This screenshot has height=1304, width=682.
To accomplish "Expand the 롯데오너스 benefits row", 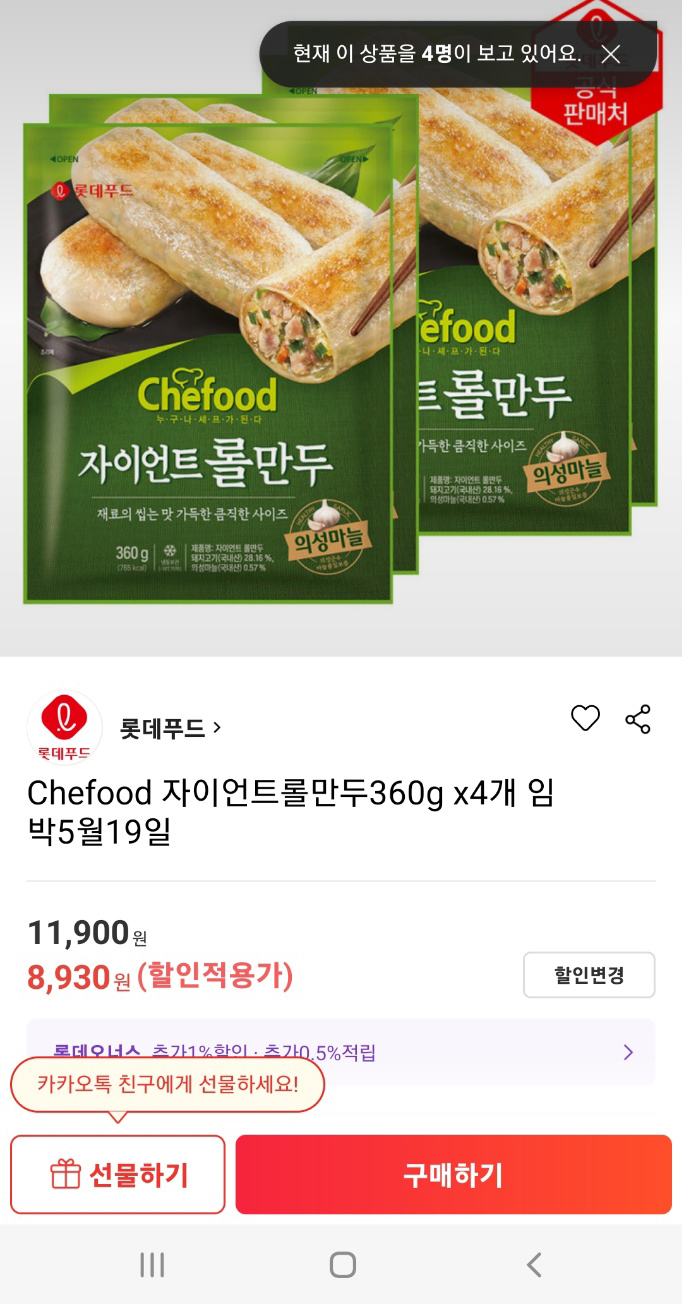I will [628, 1052].
